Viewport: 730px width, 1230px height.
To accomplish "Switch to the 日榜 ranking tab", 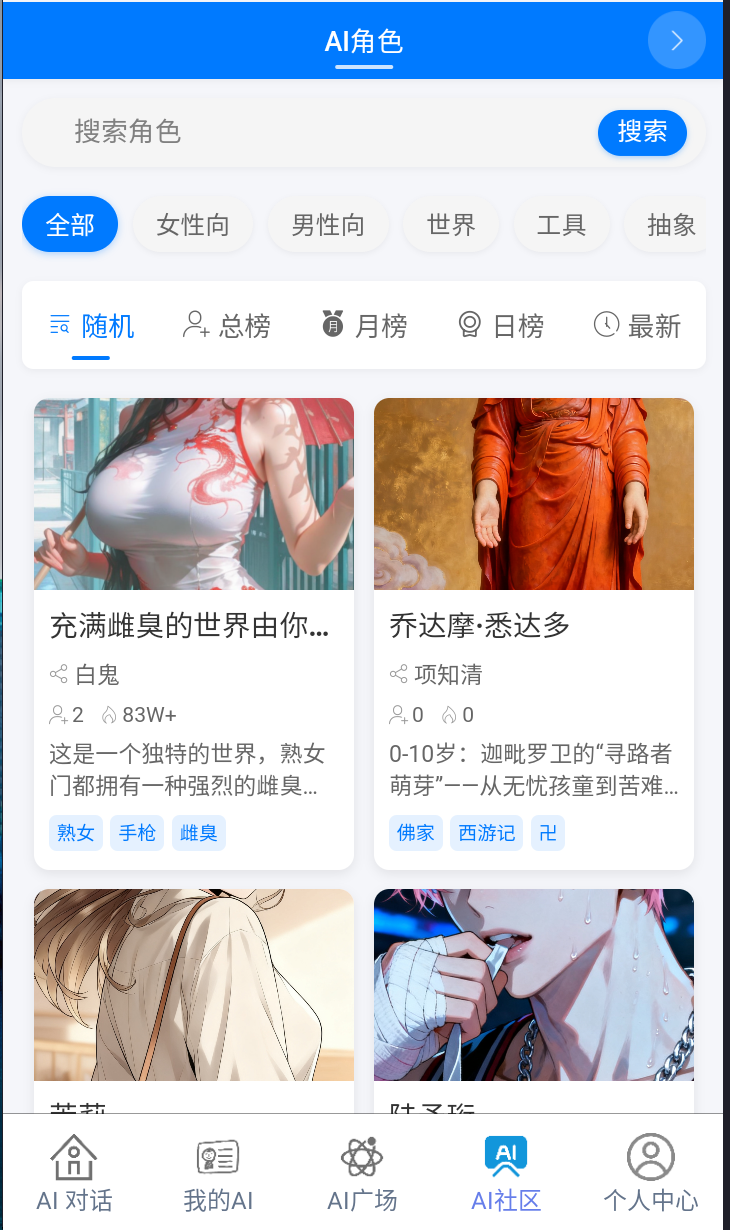I will coord(501,325).
